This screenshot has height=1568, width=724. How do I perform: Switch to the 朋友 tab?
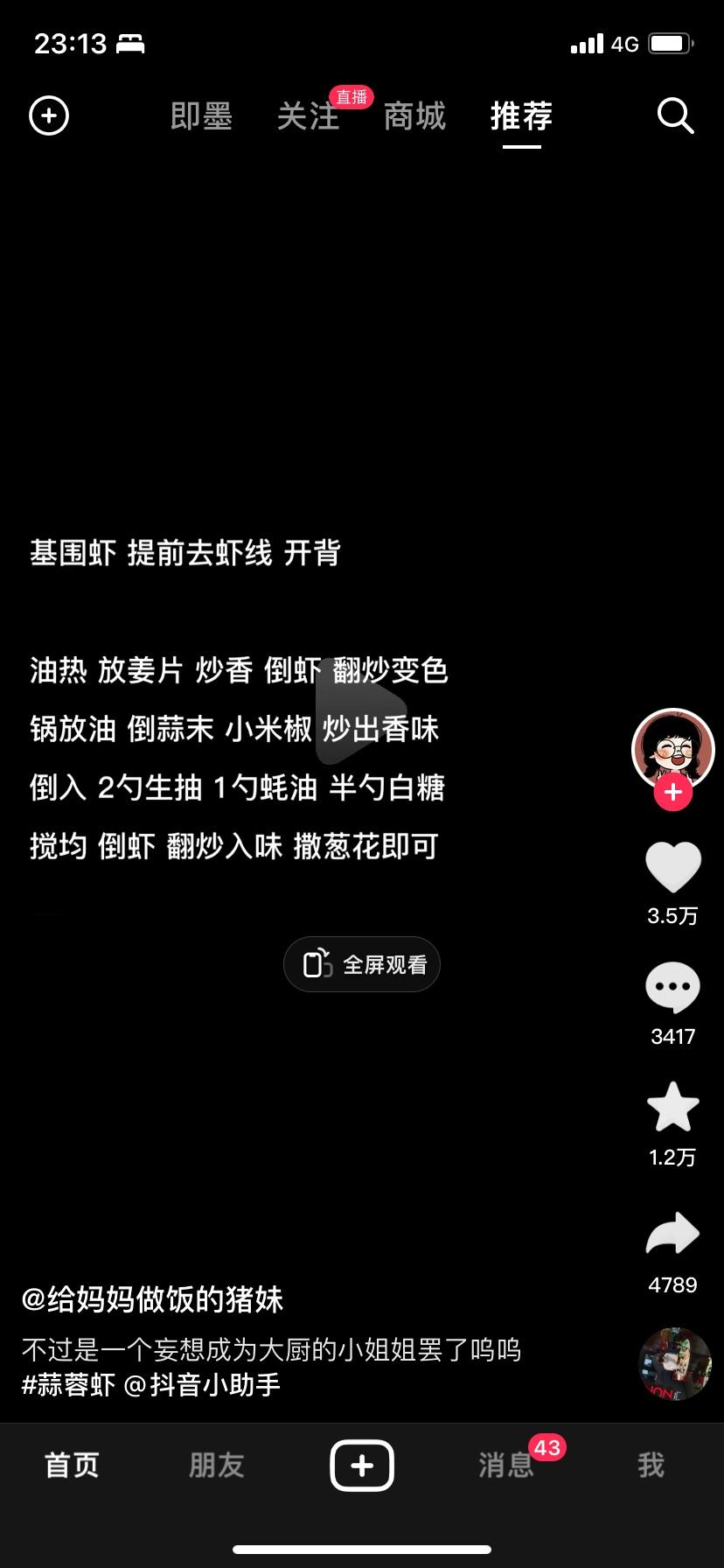[x=216, y=1465]
